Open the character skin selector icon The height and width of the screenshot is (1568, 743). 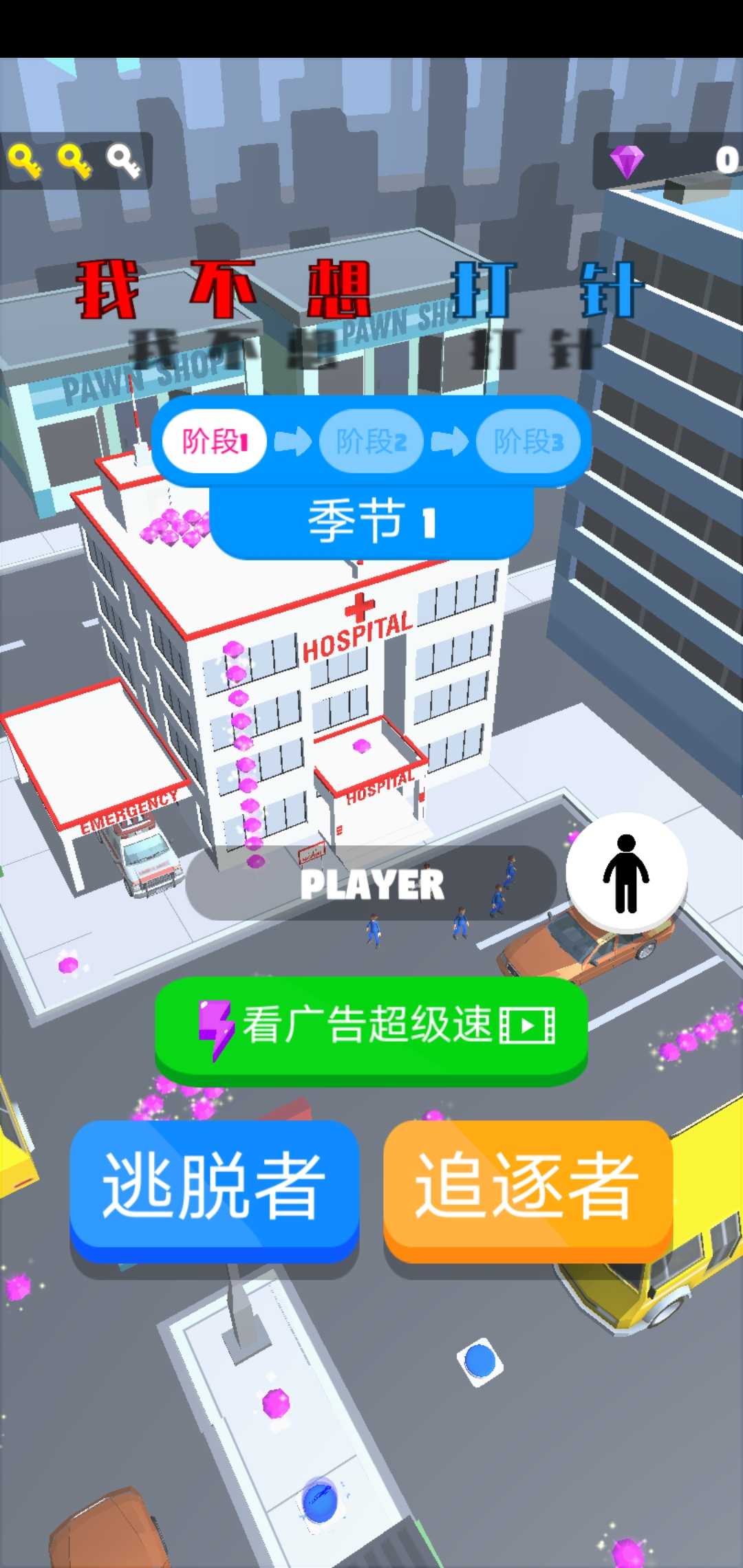(626, 873)
